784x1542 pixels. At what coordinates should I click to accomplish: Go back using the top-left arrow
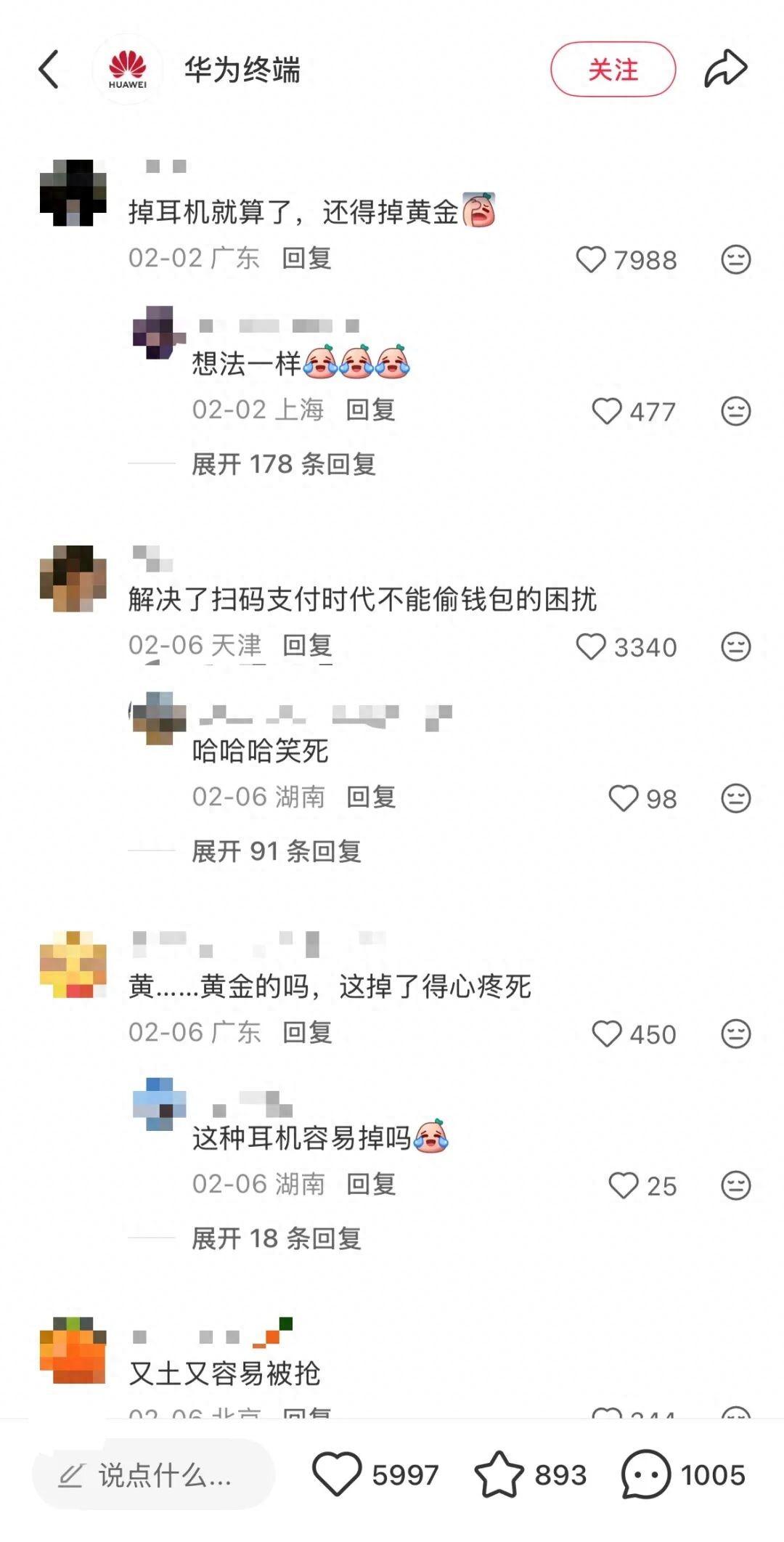click(49, 70)
